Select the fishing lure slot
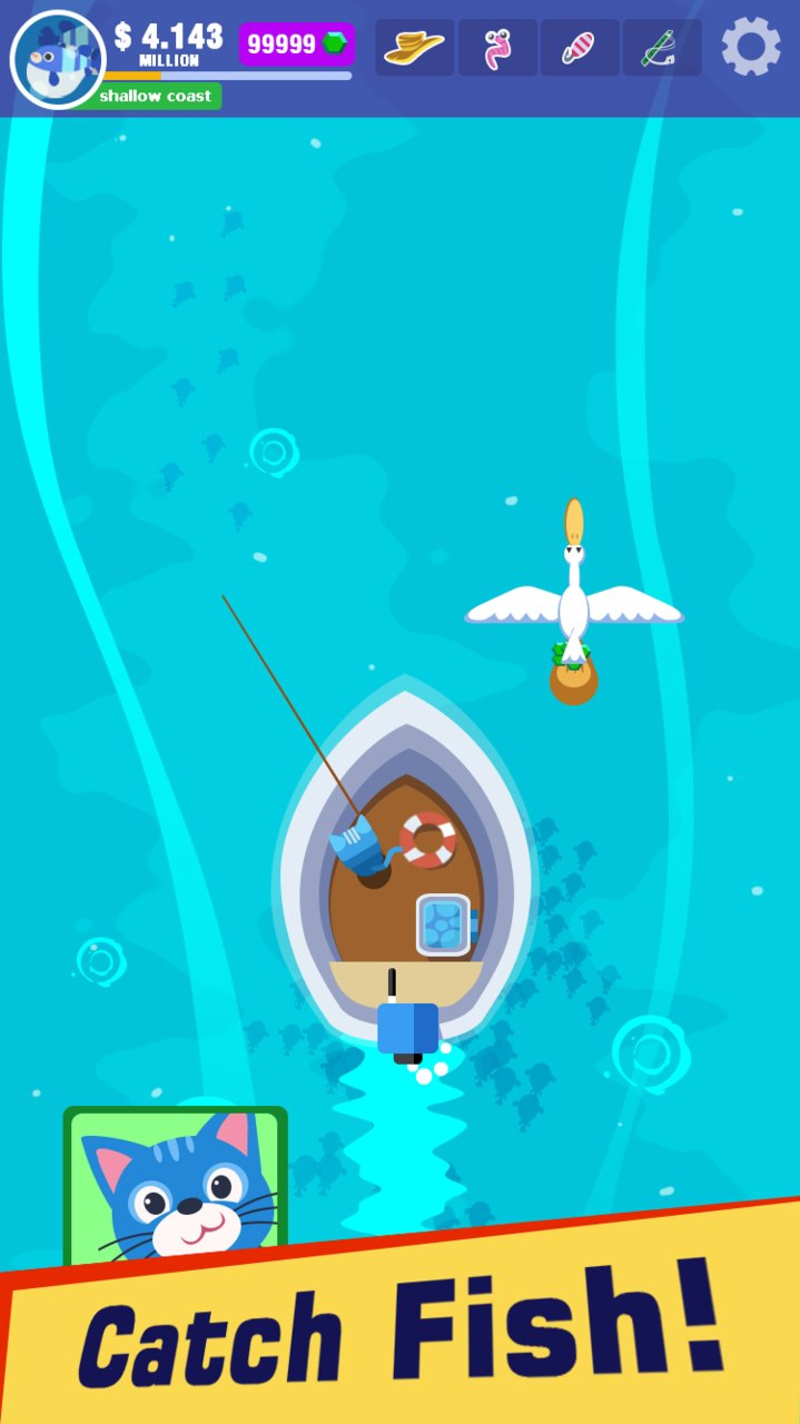Viewport: 800px width, 1424px height. coord(580,48)
